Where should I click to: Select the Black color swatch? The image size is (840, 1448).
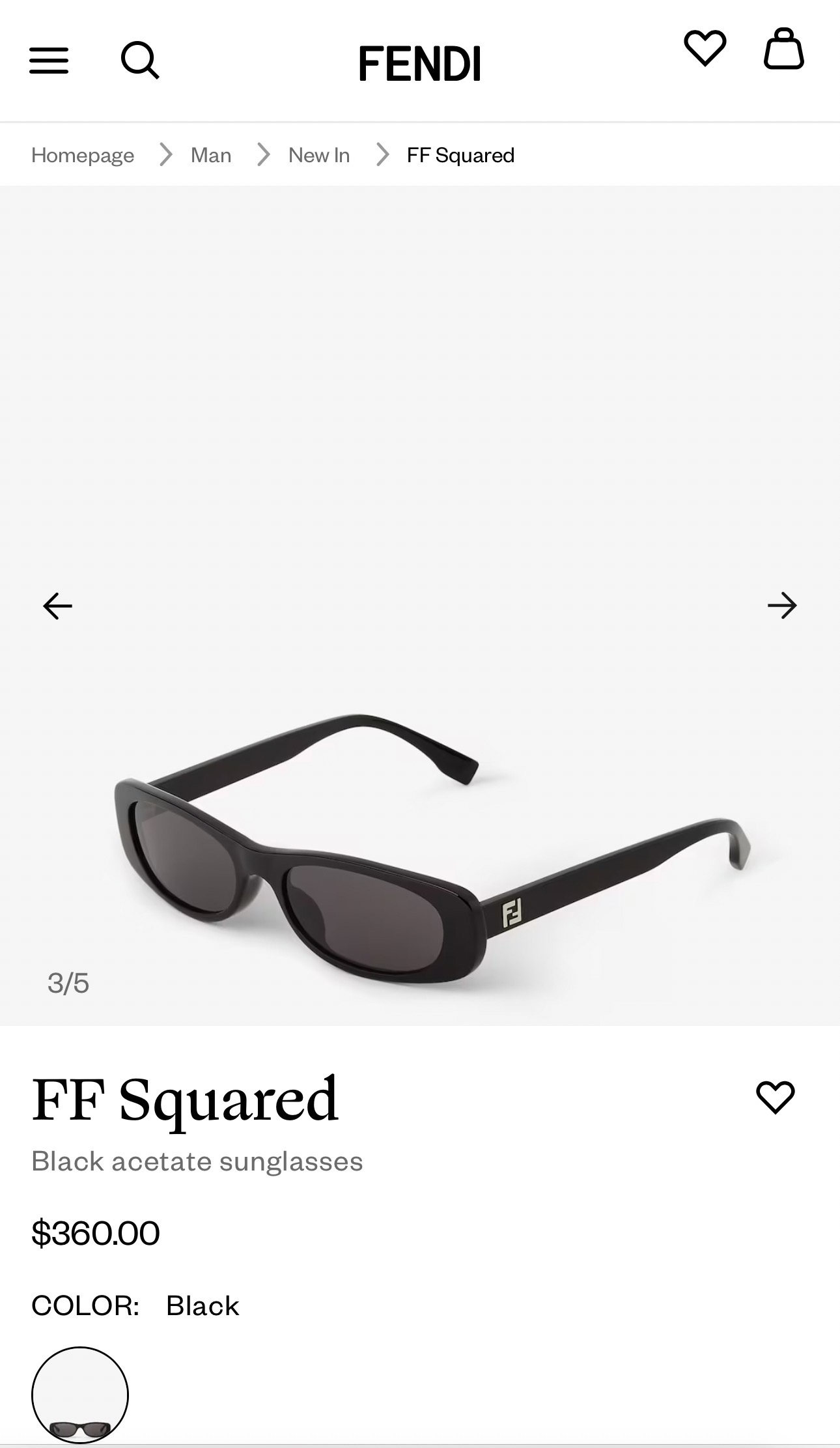[x=80, y=1395]
